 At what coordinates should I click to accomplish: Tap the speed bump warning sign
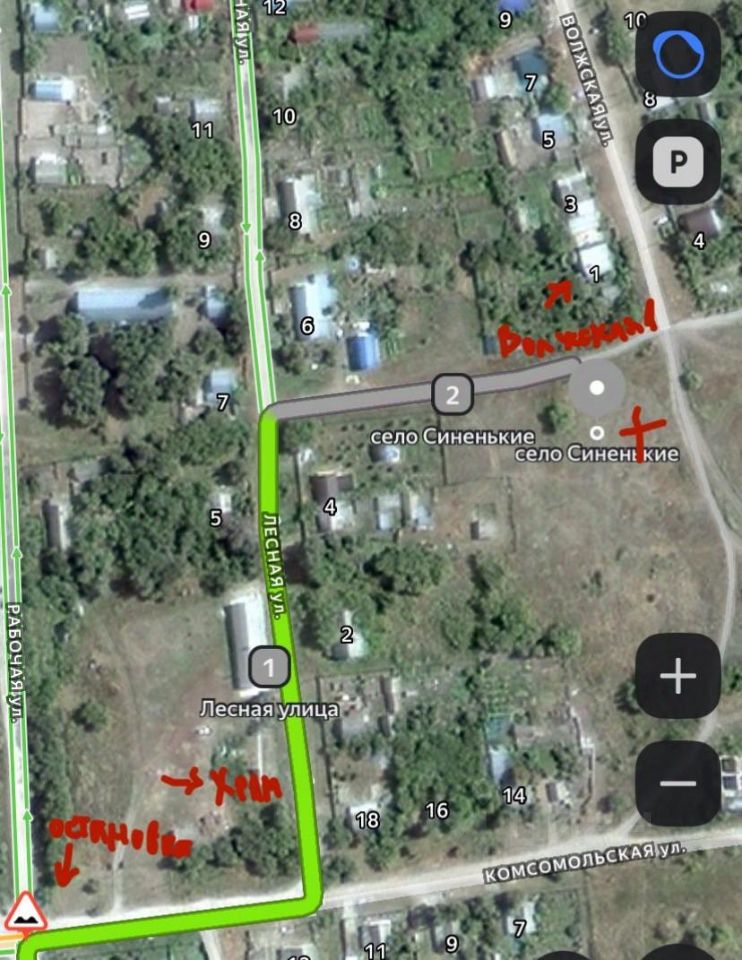pyautogui.click(x=23, y=913)
